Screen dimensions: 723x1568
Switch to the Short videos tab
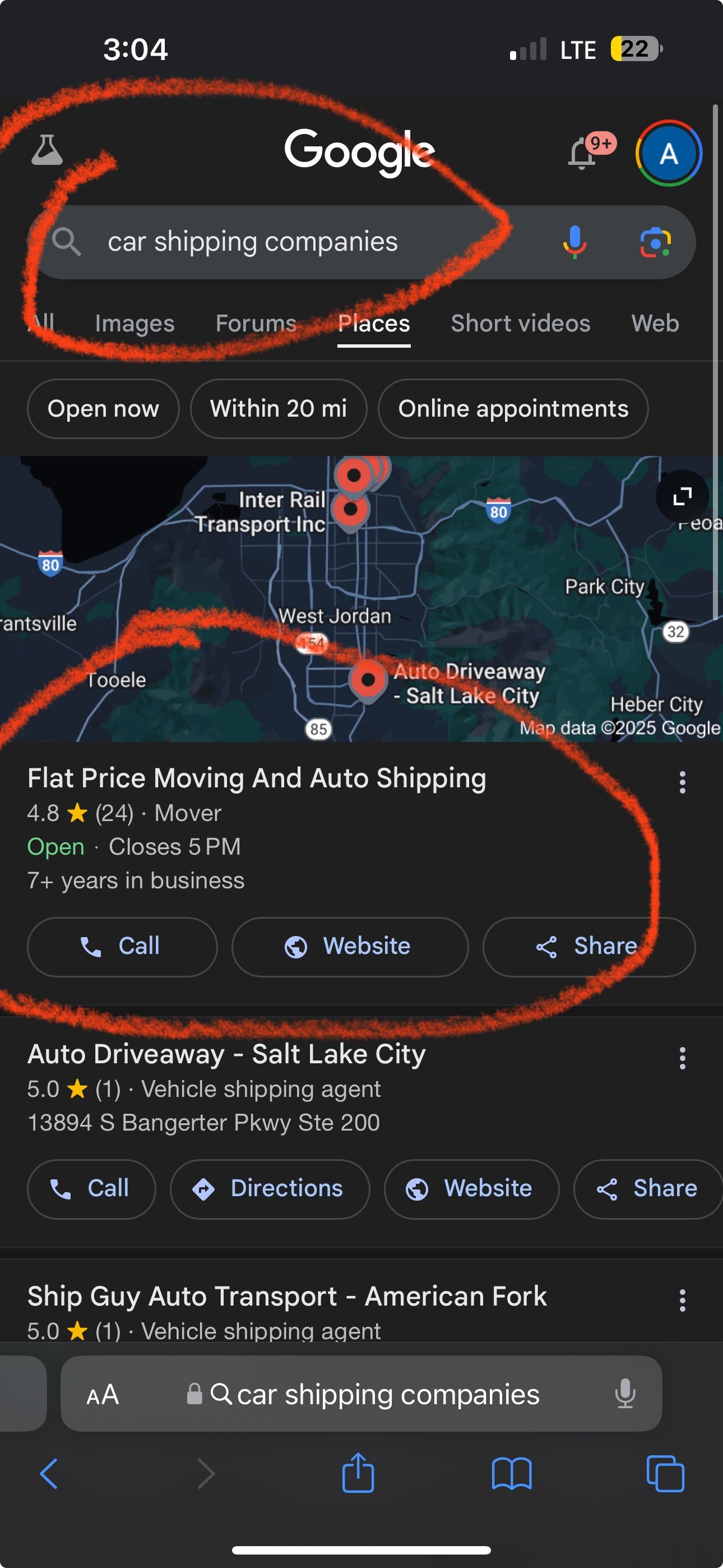[x=520, y=323]
